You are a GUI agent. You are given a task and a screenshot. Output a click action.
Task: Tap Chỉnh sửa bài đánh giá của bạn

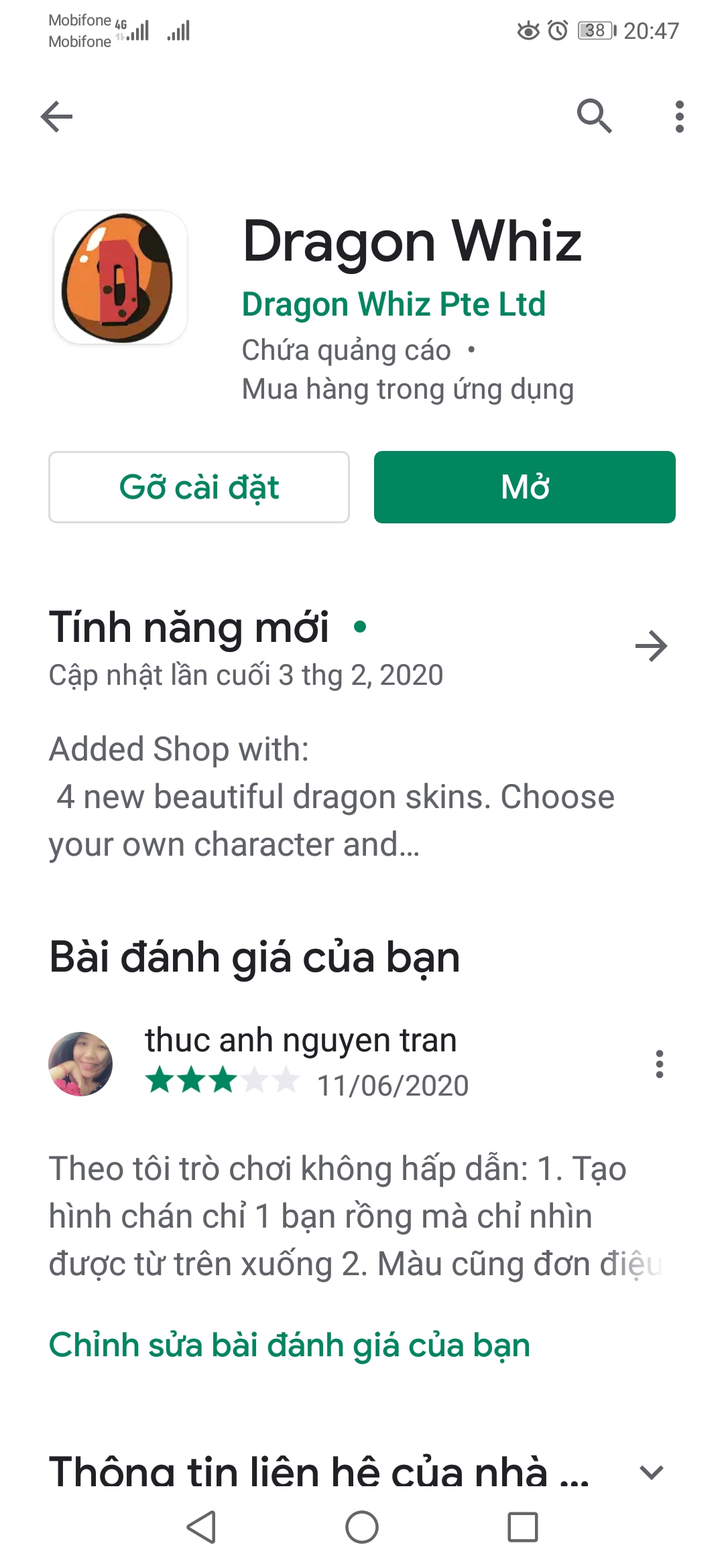[x=290, y=1346]
